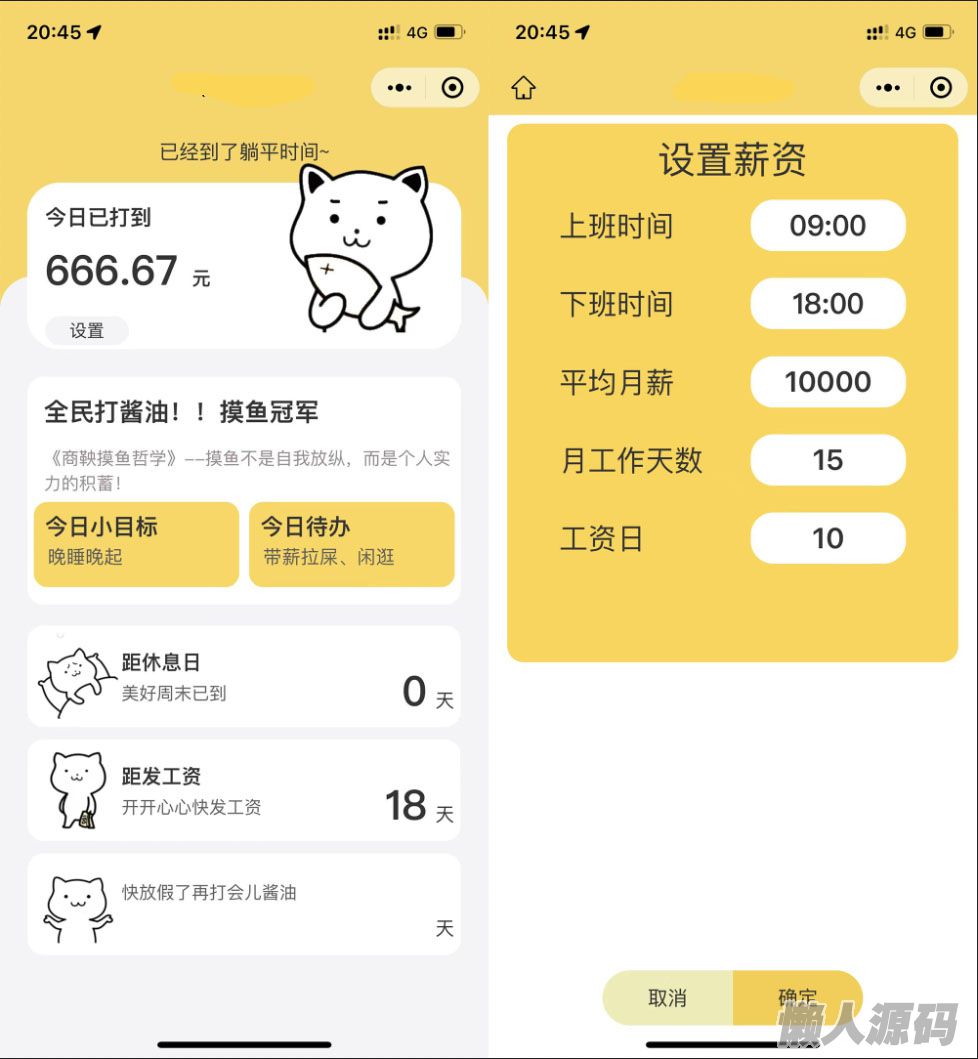This screenshot has width=978, height=1059.
Task: Edit the 上班时间 field showing 09:00
Action: tap(827, 226)
